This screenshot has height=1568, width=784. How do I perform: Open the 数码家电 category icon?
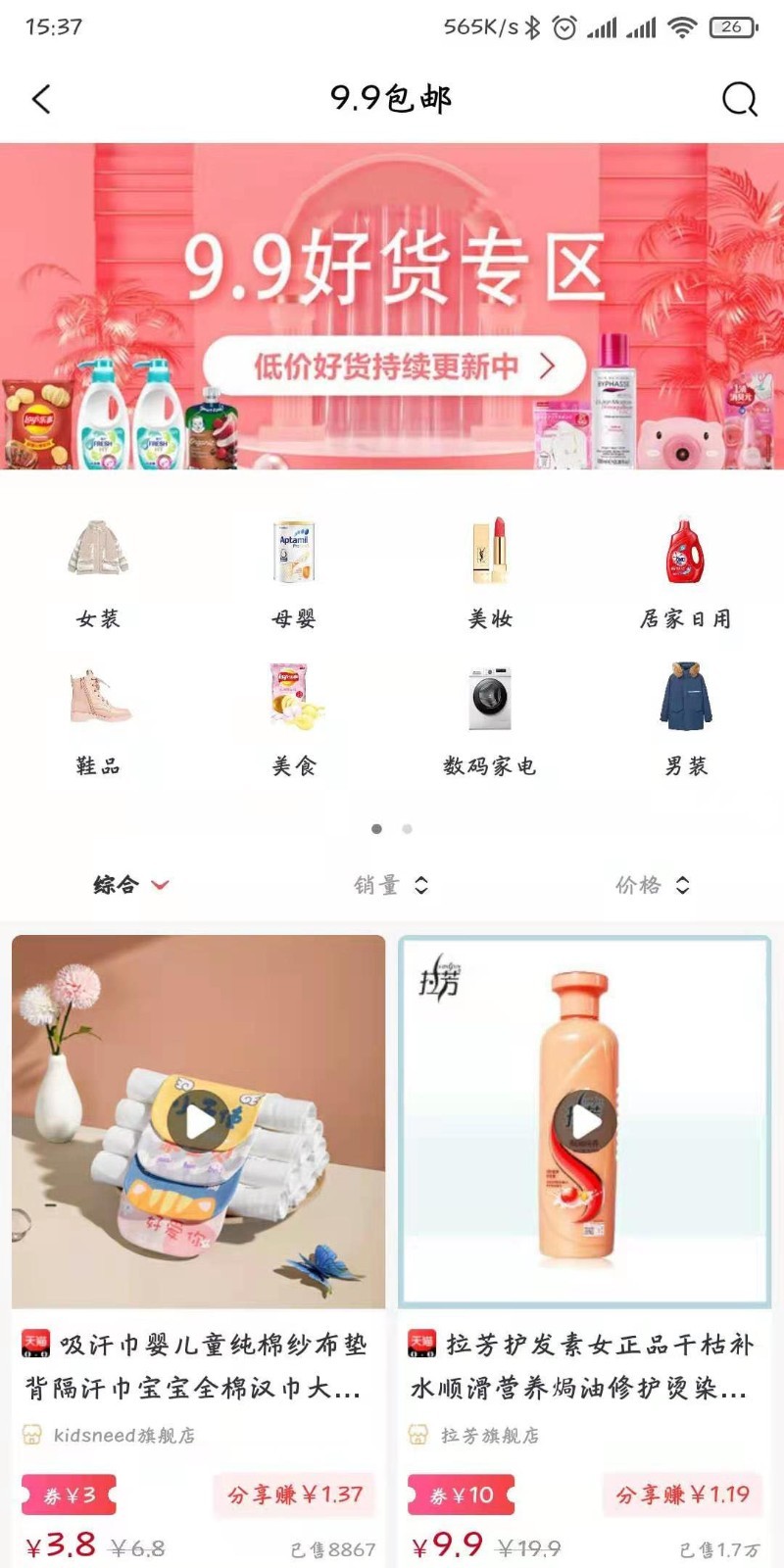(x=490, y=701)
